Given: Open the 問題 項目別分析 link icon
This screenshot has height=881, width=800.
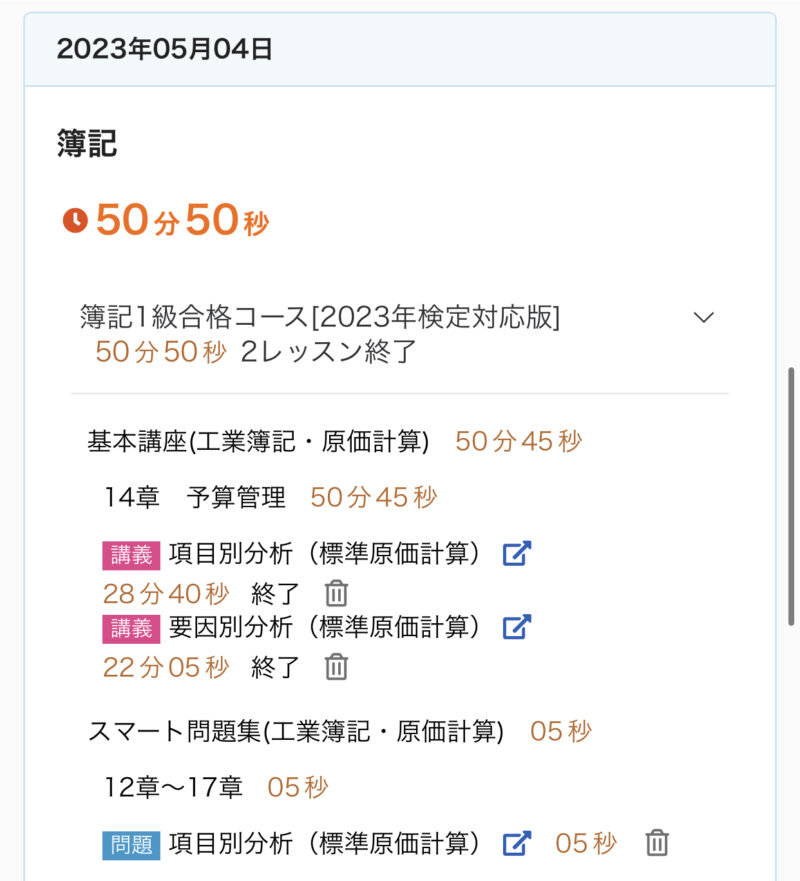Looking at the screenshot, I should pyautogui.click(x=516, y=843).
